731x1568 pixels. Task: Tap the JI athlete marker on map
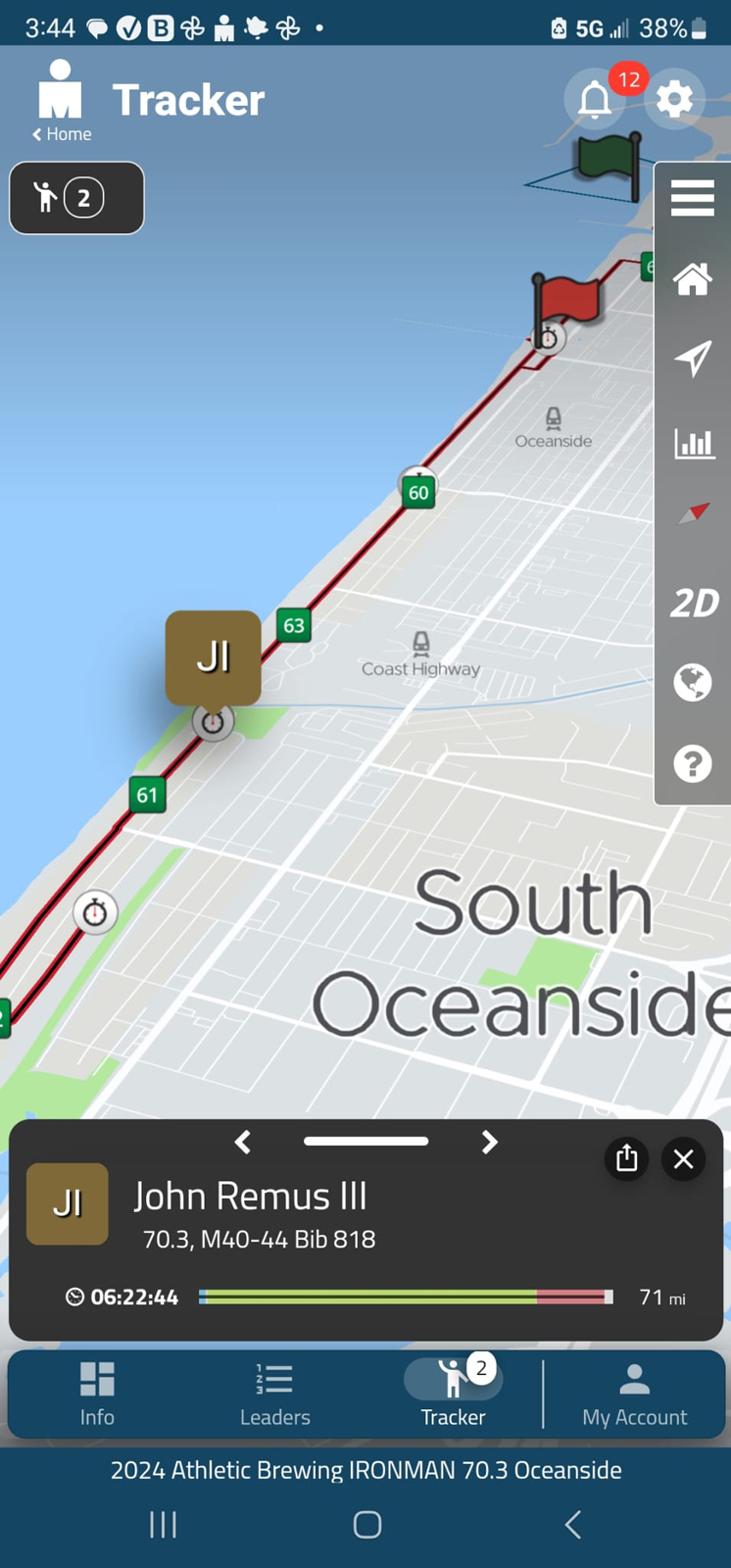pos(213,658)
